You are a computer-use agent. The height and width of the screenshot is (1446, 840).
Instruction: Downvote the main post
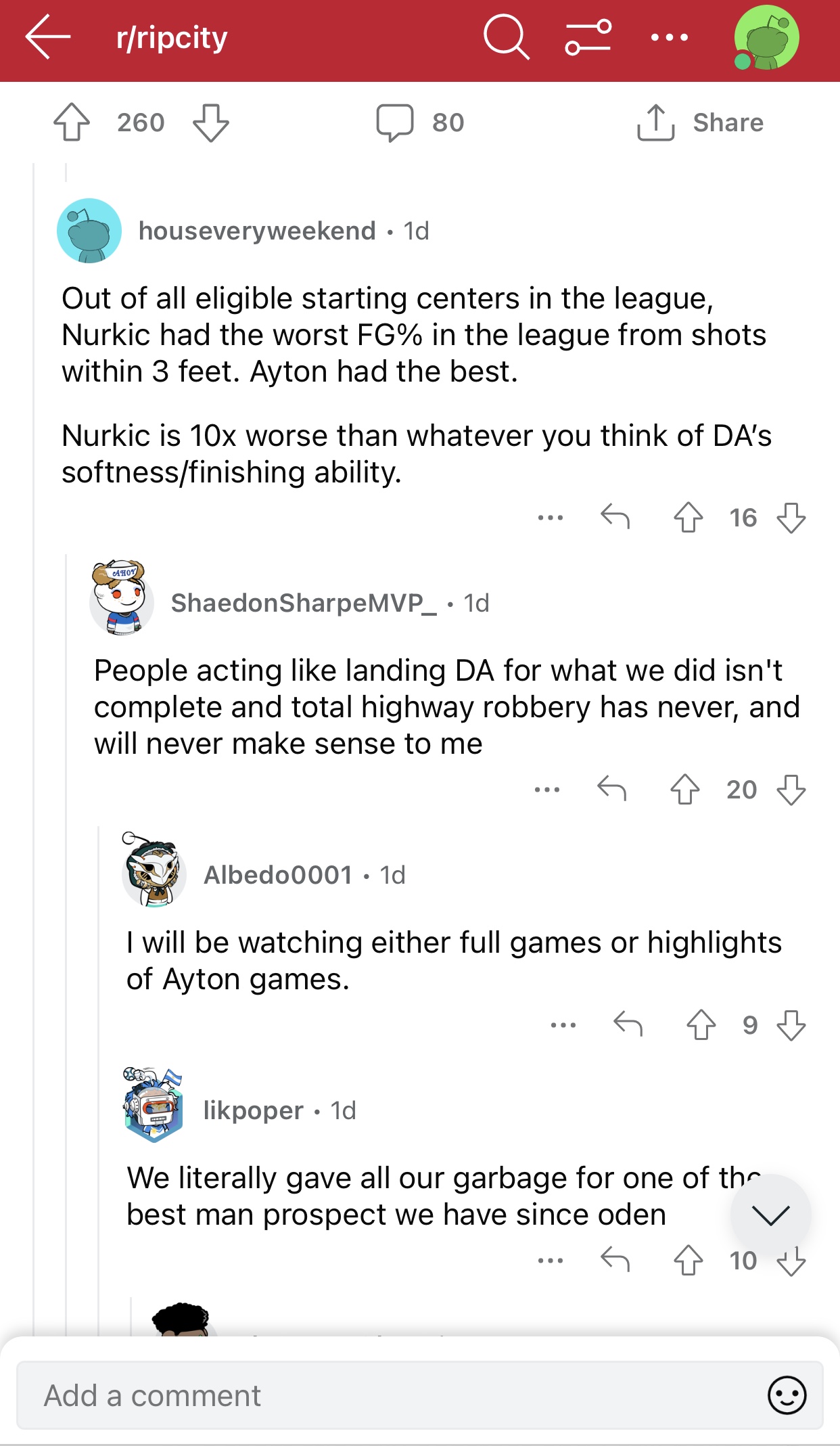point(211,122)
